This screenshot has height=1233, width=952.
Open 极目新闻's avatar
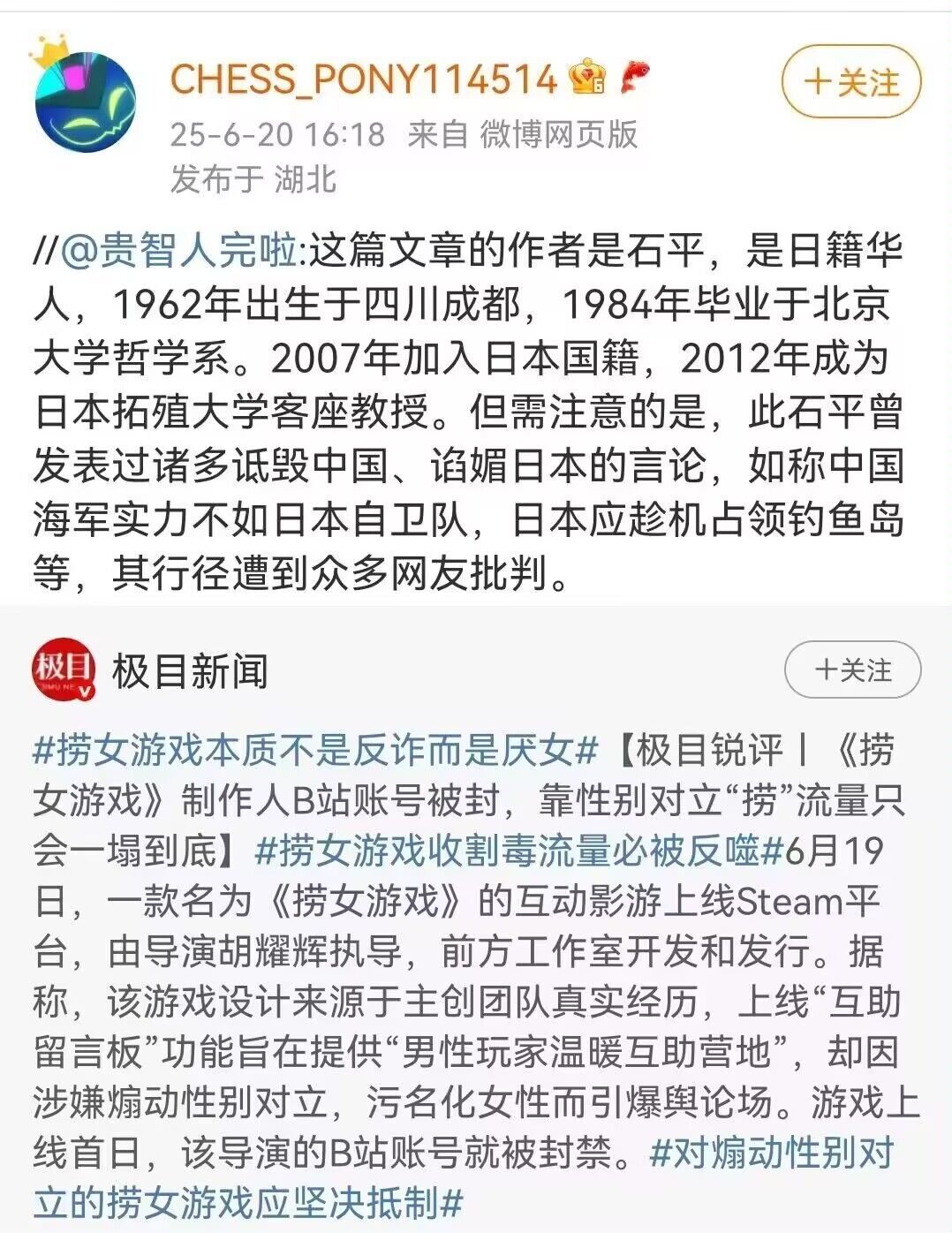coord(64,669)
